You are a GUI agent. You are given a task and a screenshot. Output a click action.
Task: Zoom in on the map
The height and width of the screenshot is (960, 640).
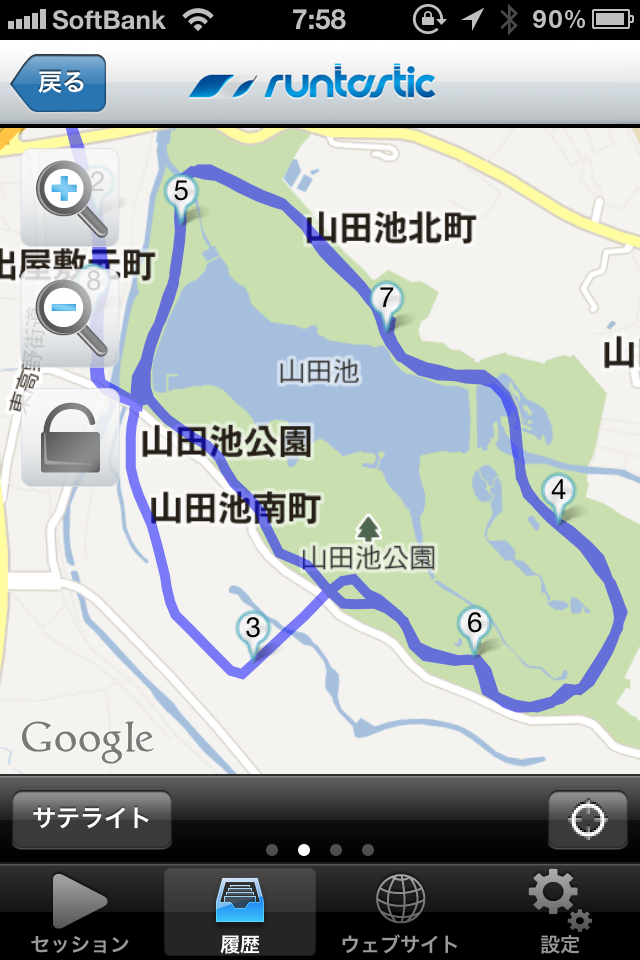[x=70, y=196]
